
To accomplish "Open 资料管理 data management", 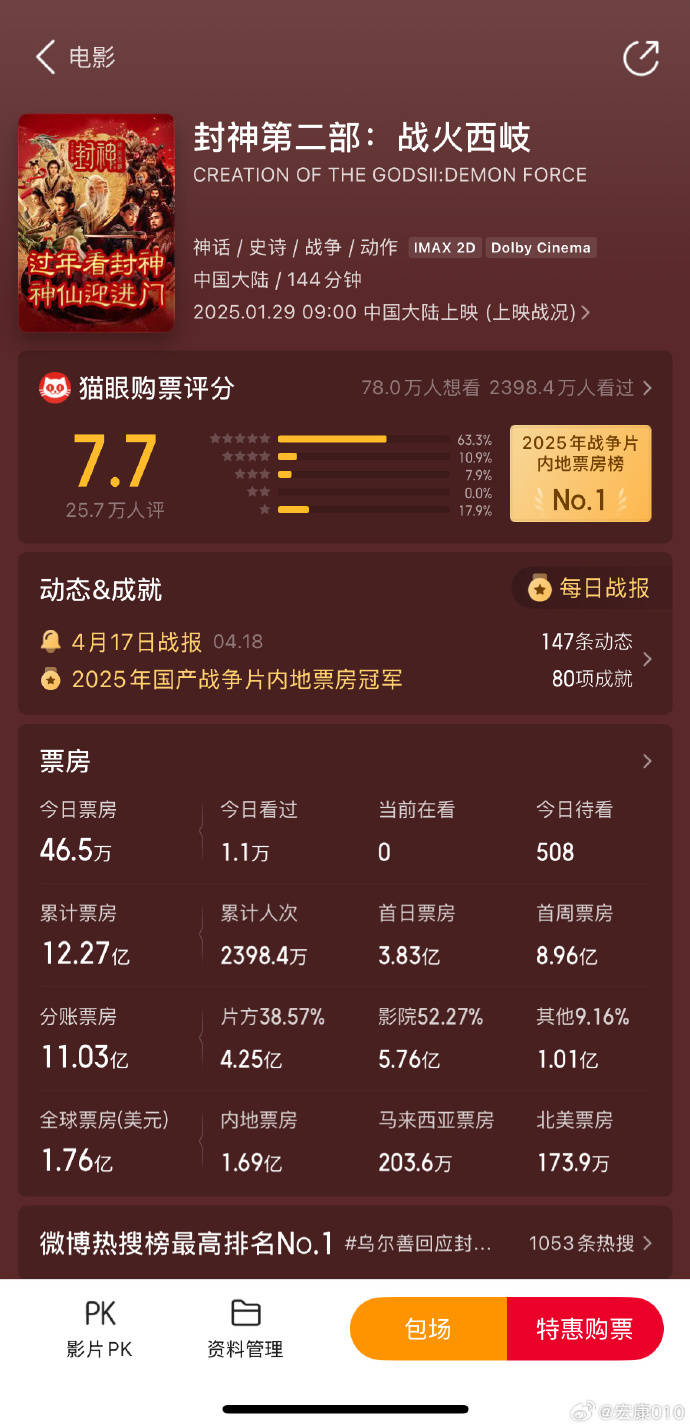I will 245,1329.
